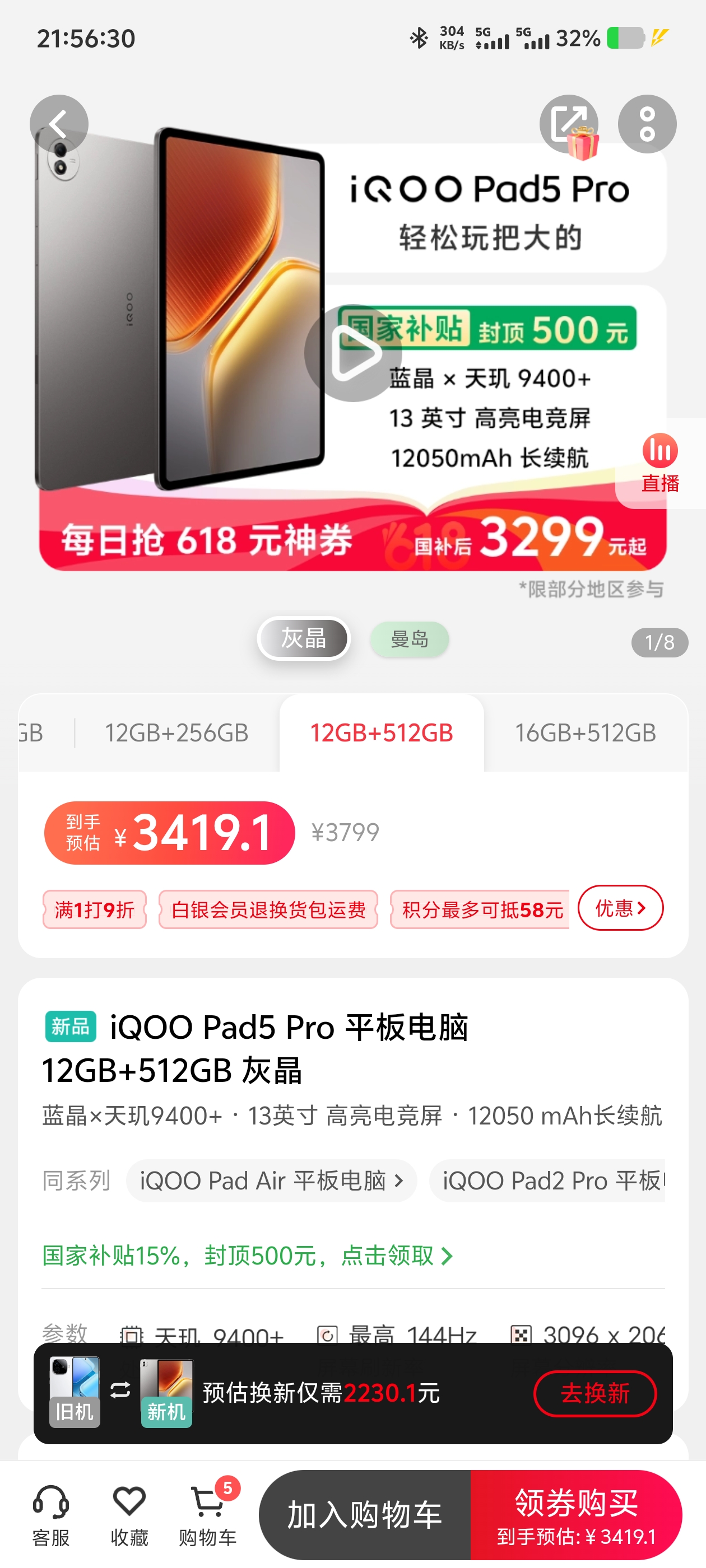706x1568 pixels.
Task: Choose the 16GB+512GB configuration
Action: pyautogui.click(x=585, y=733)
